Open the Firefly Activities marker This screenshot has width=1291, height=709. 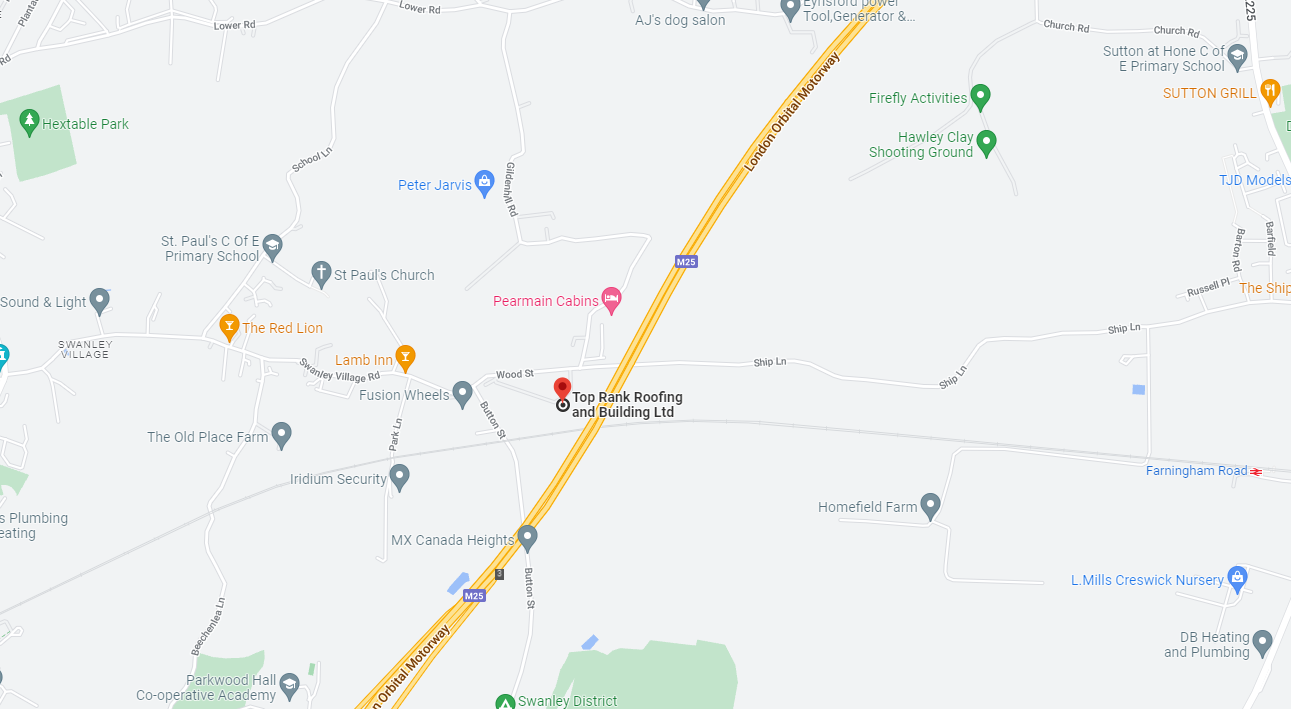tap(981, 97)
